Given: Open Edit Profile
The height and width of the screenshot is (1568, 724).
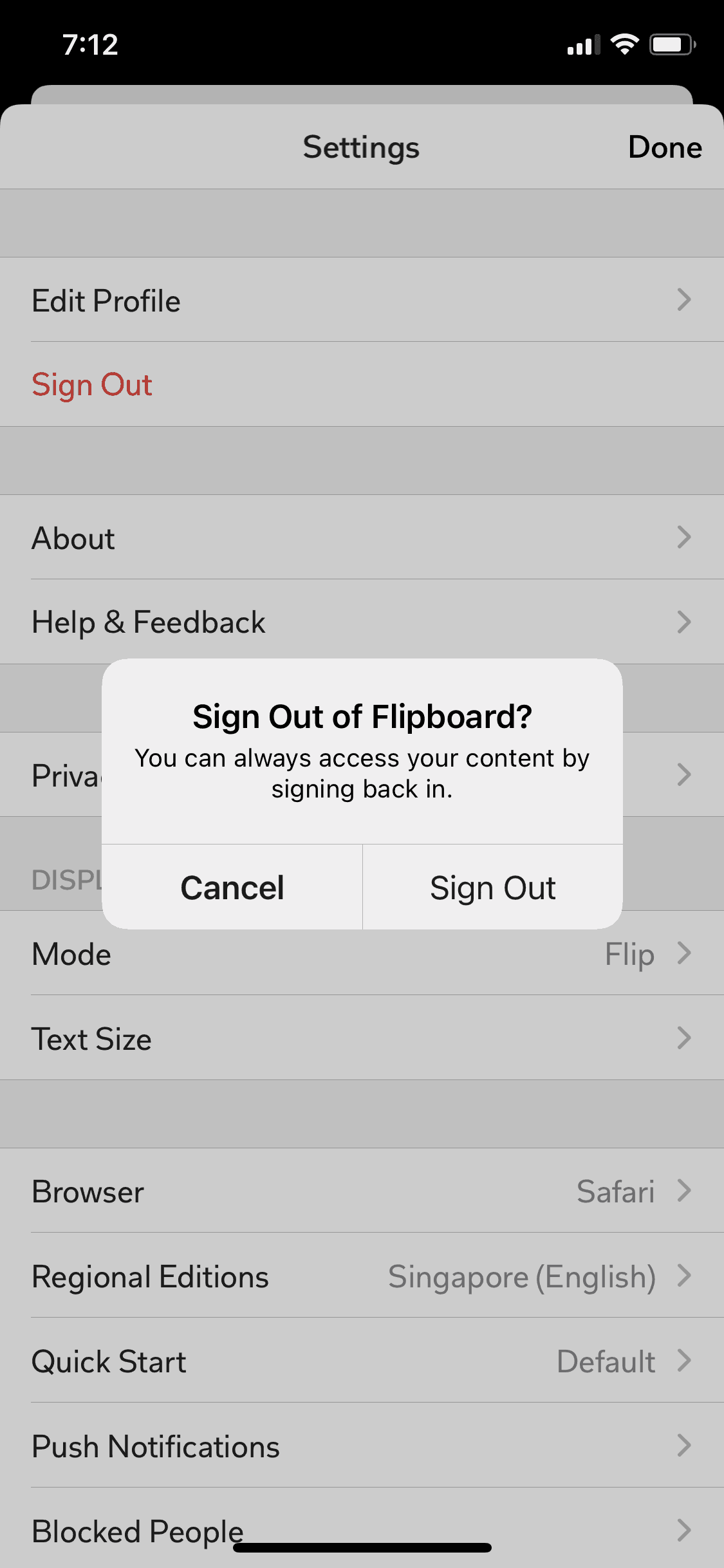Looking at the screenshot, I should [x=360, y=300].
